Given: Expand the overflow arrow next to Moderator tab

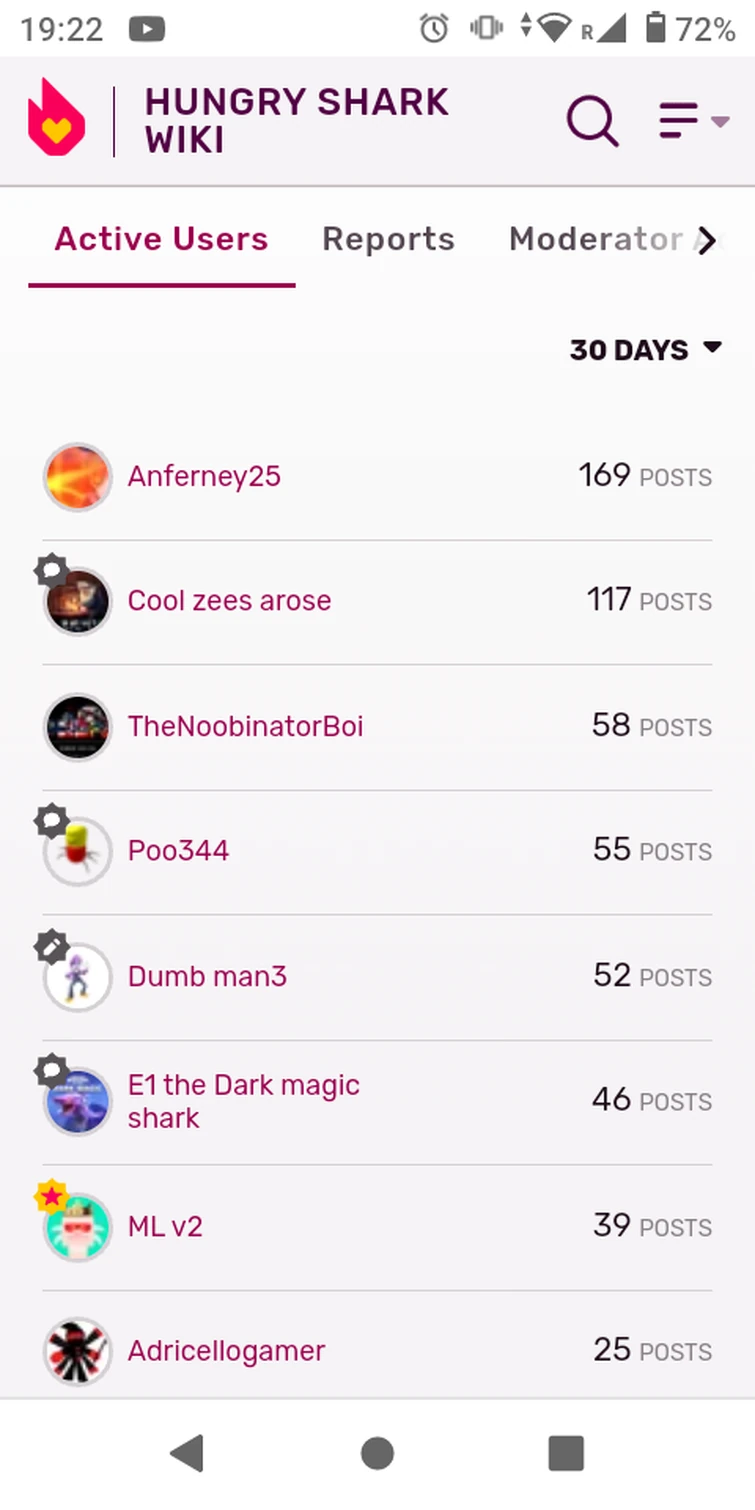Looking at the screenshot, I should pos(708,240).
